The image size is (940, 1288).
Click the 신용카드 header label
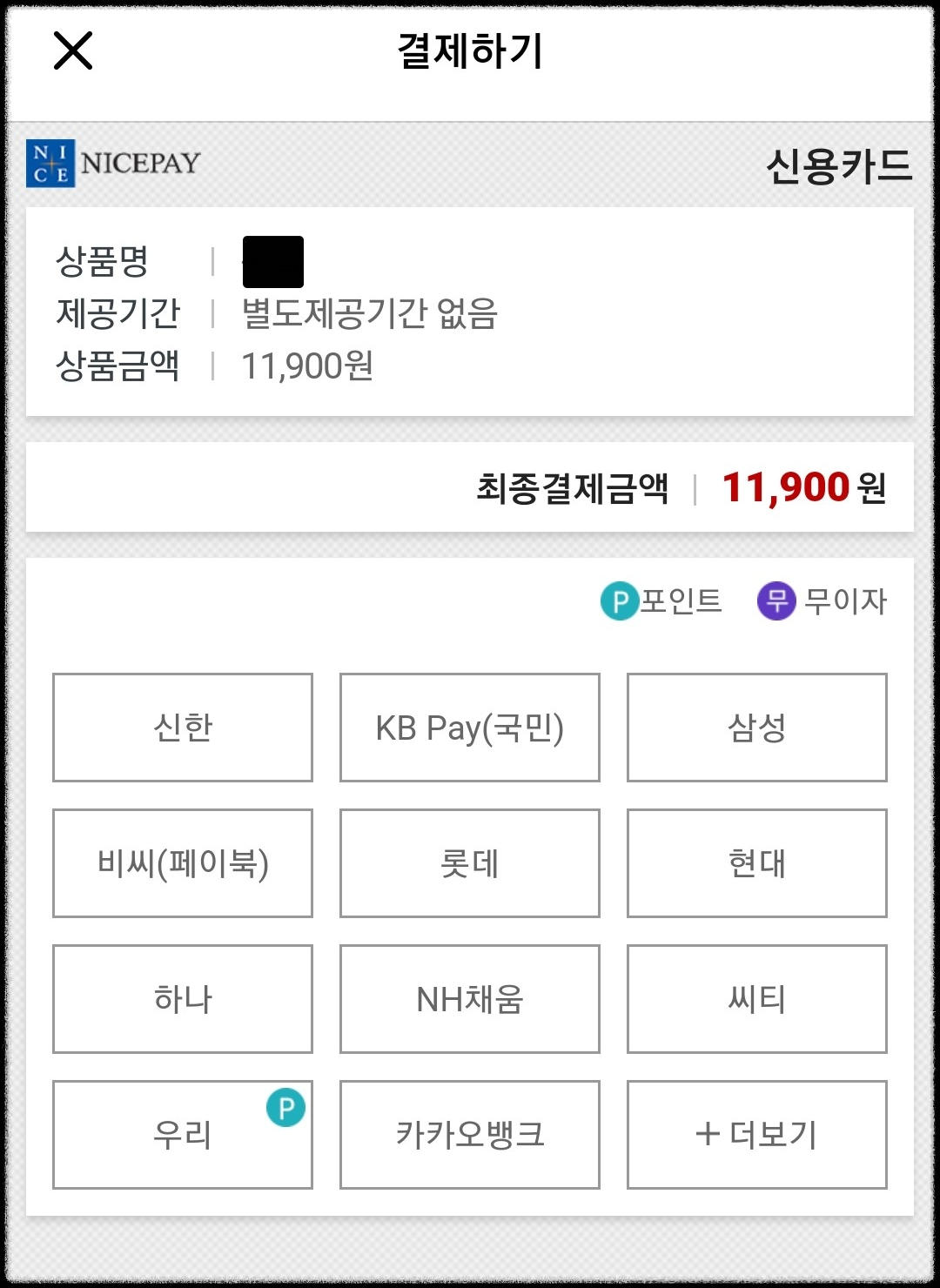click(838, 164)
